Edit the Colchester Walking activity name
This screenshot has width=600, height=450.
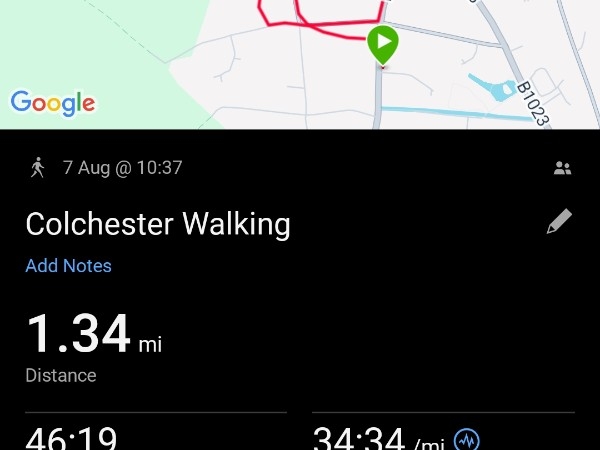coord(560,222)
